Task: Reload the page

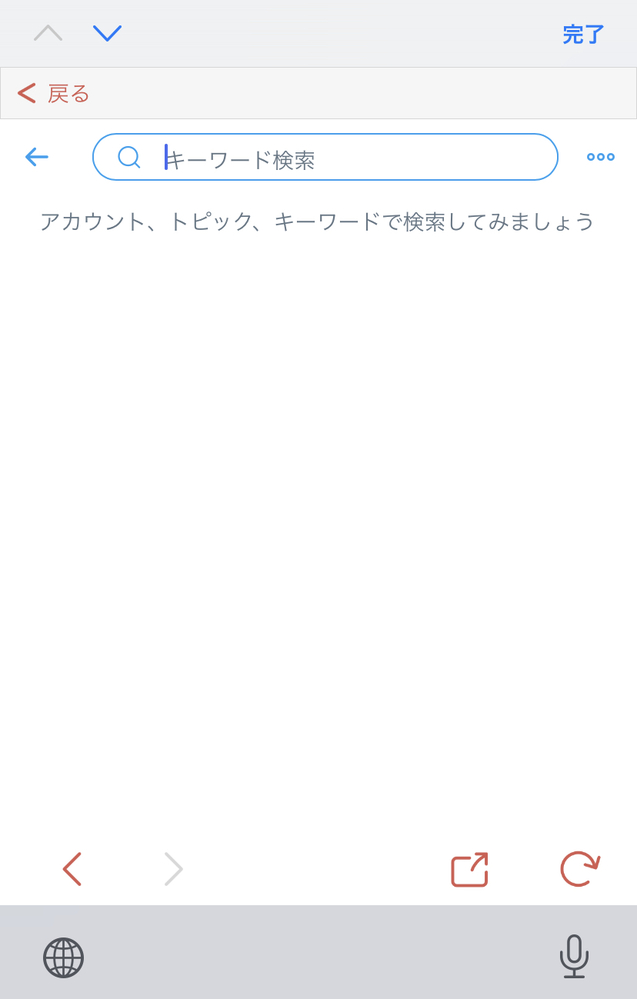Action: click(579, 869)
